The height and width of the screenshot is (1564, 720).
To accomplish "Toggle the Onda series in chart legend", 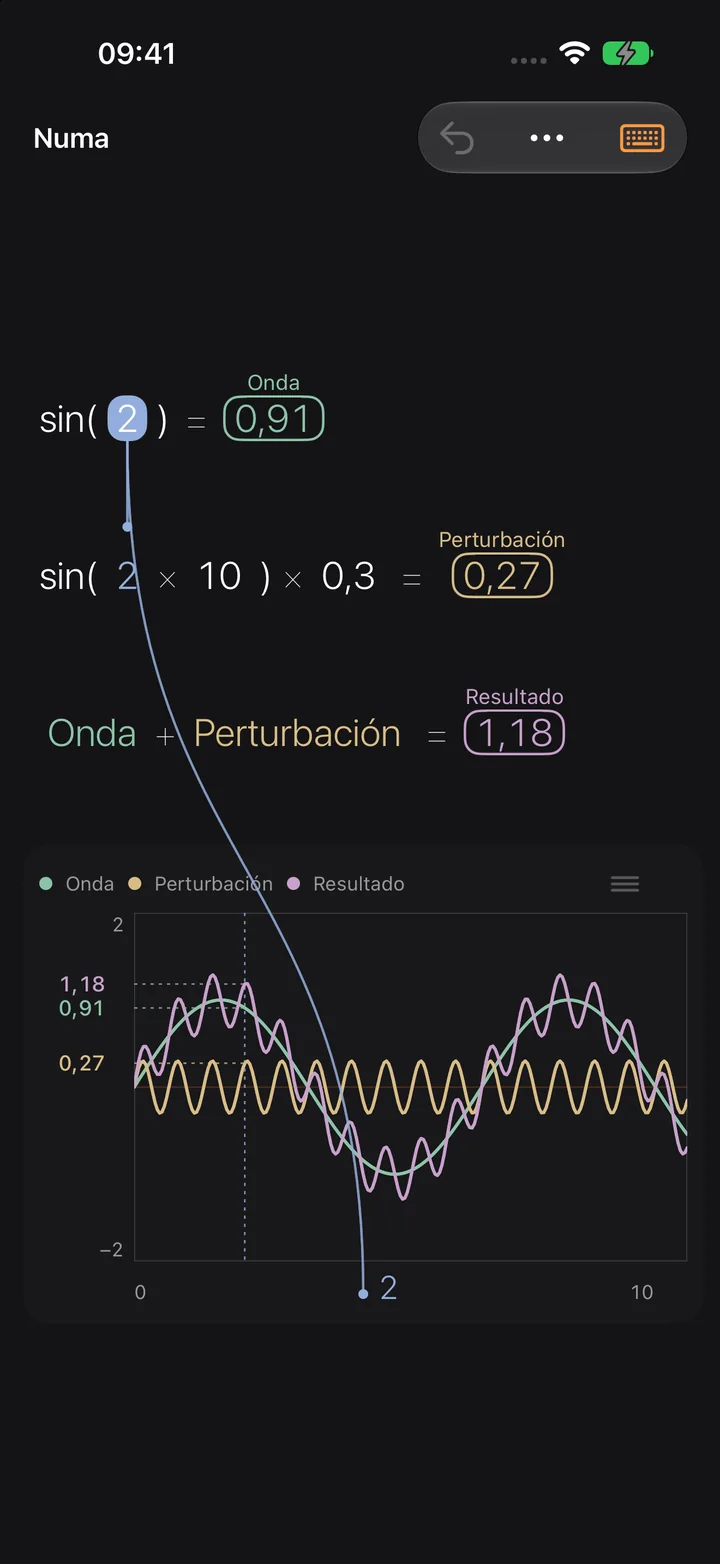I will 77,884.
